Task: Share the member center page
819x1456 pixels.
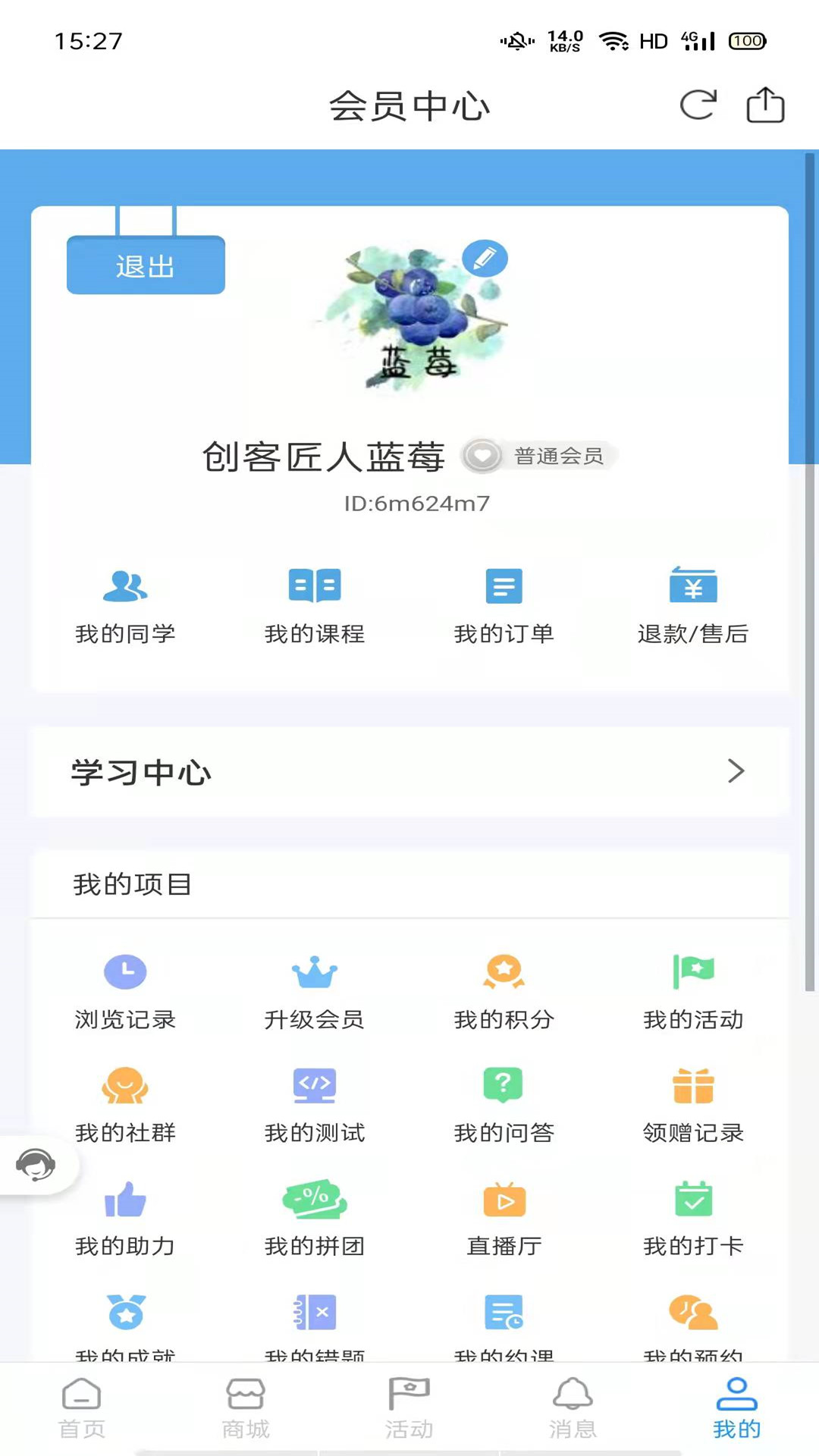Action: click(765, 105)
